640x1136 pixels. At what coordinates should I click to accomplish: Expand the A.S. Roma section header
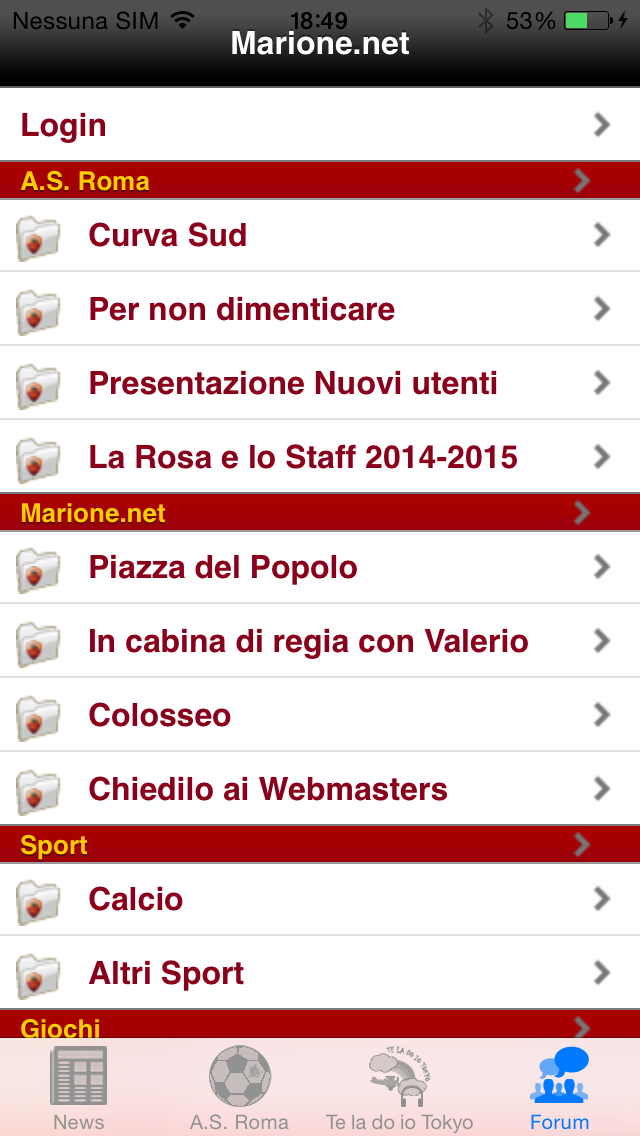(320, 181)
